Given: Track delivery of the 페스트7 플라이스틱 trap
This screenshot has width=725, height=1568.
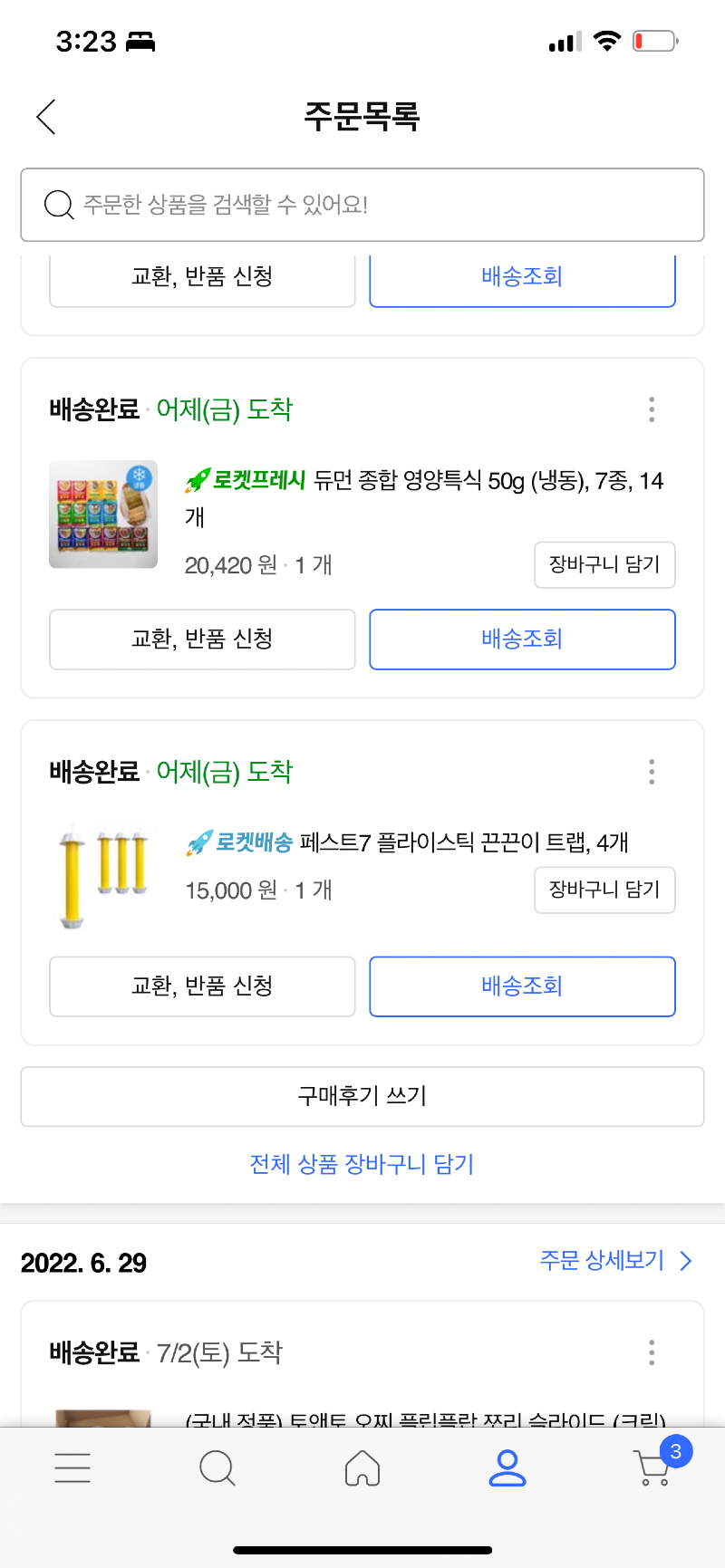Looking at the screenshot, I should [522, 986].
